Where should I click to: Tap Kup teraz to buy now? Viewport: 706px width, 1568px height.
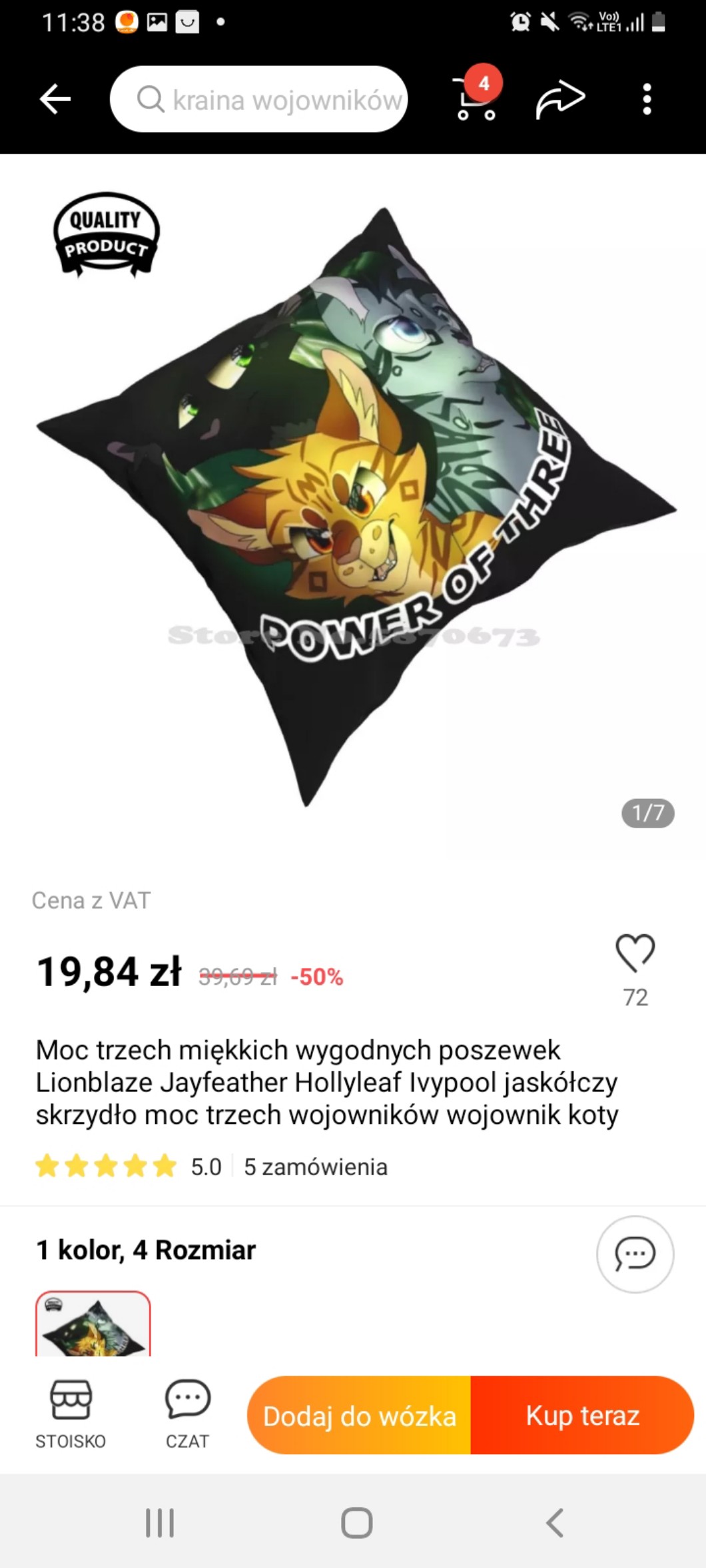coord(582,1416)
